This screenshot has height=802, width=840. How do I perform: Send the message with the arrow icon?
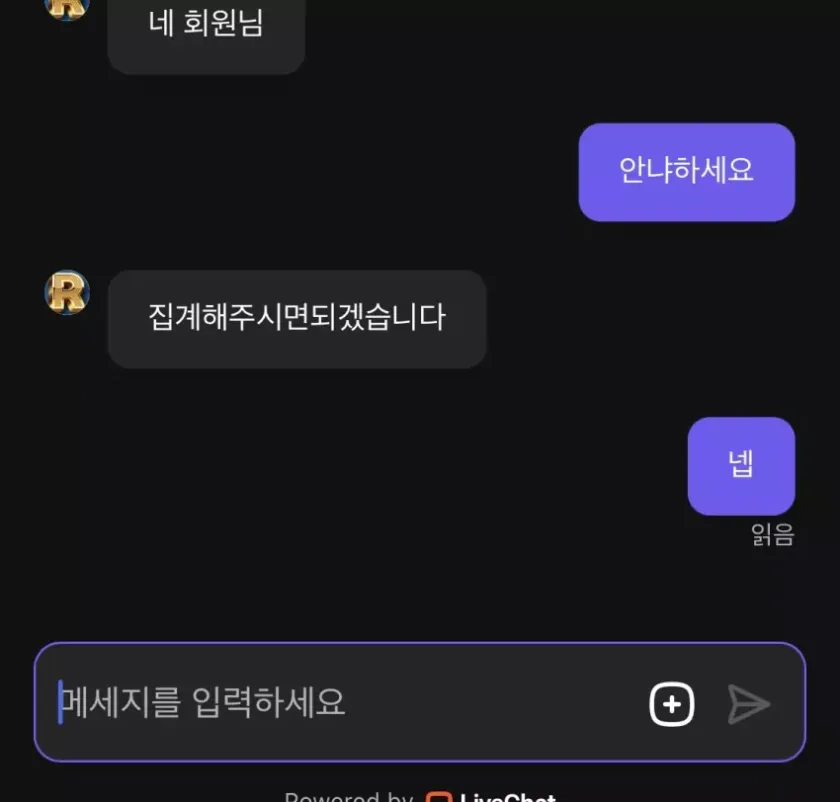[x=748, y=704]
